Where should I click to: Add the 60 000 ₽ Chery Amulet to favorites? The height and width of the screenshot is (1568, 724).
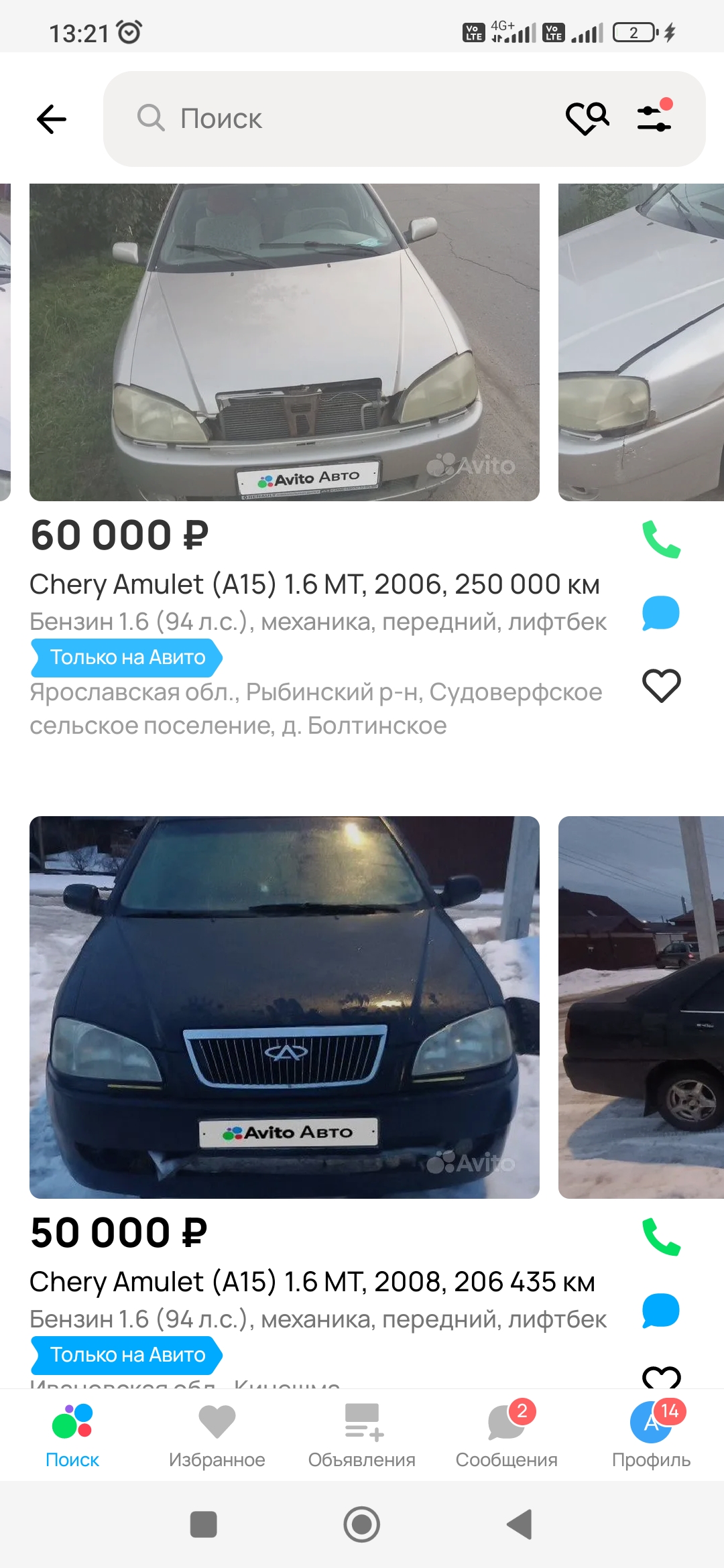[661, 685]
